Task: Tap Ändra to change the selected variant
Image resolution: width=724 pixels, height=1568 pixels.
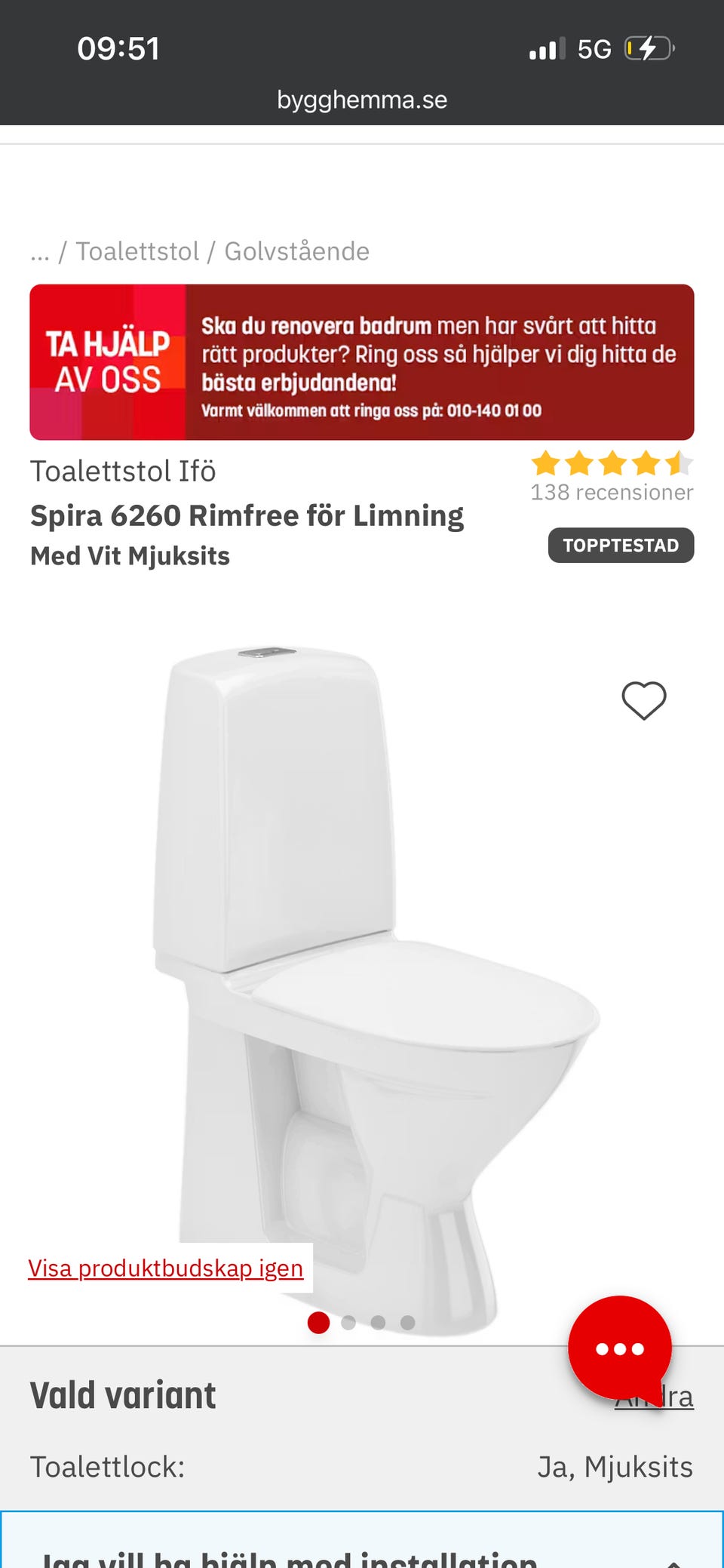Action: (654, 1397)
